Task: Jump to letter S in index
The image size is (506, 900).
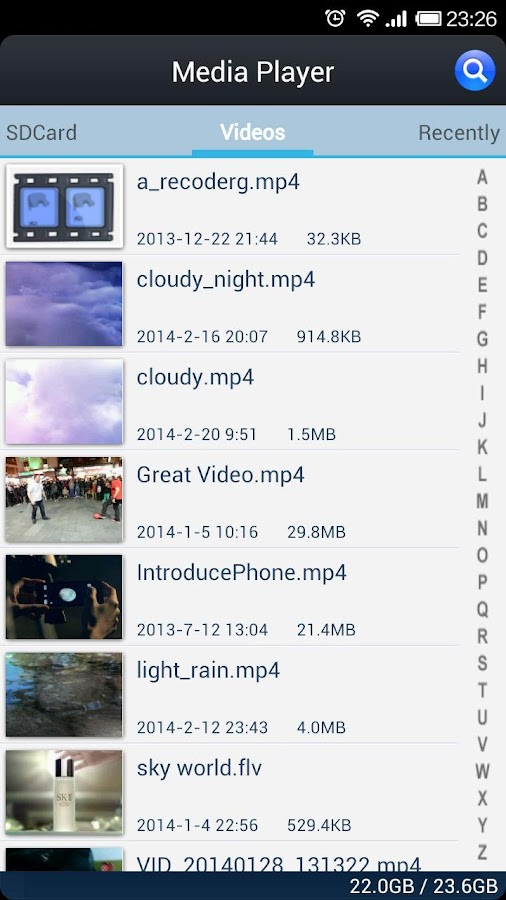Action: point(482,663)
